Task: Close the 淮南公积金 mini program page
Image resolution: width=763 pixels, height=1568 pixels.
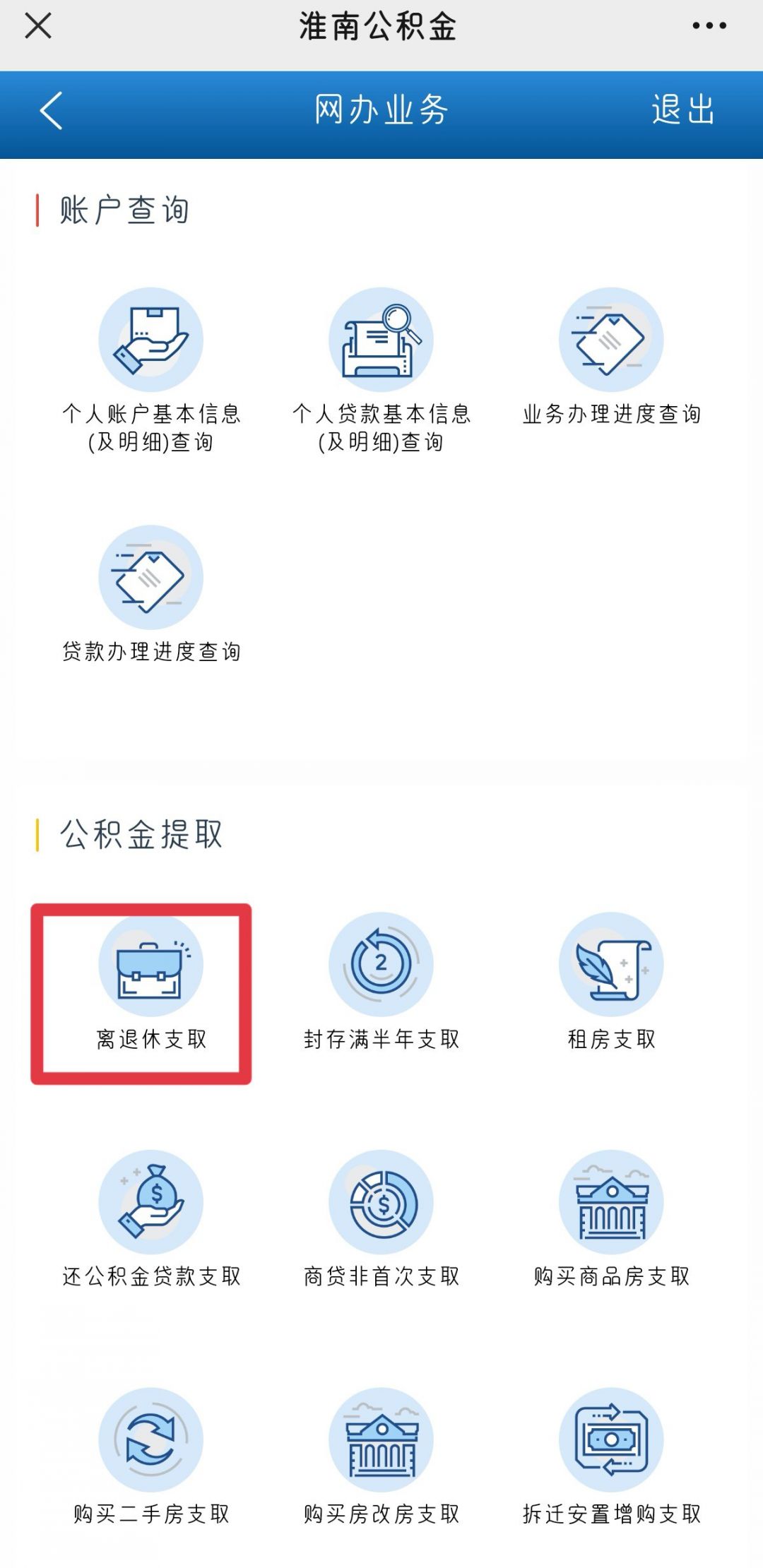Action: [38, 27]
